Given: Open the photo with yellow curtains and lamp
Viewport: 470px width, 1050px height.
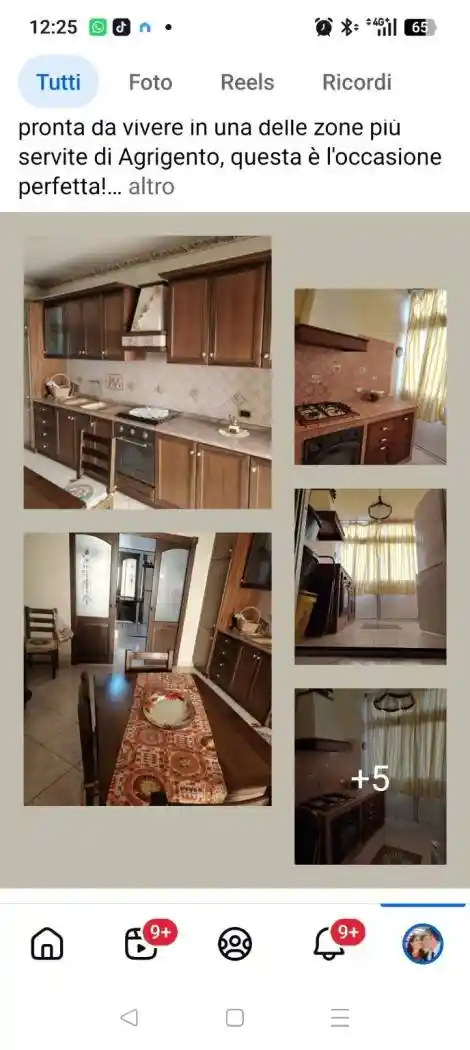Looking at the screenshot, I should pos(370,577).
